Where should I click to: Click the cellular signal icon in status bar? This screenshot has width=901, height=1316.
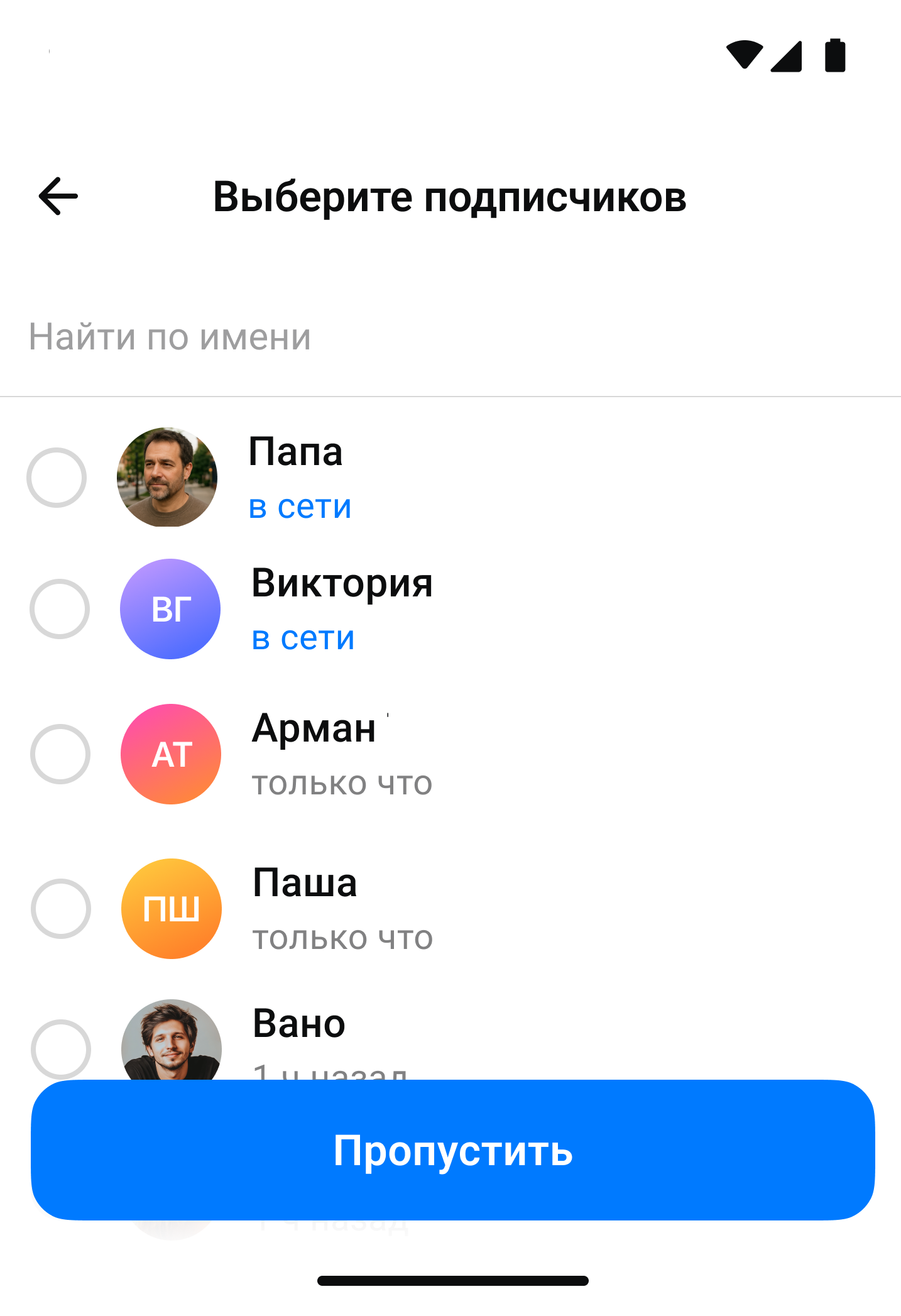click(x=787, y=57)
